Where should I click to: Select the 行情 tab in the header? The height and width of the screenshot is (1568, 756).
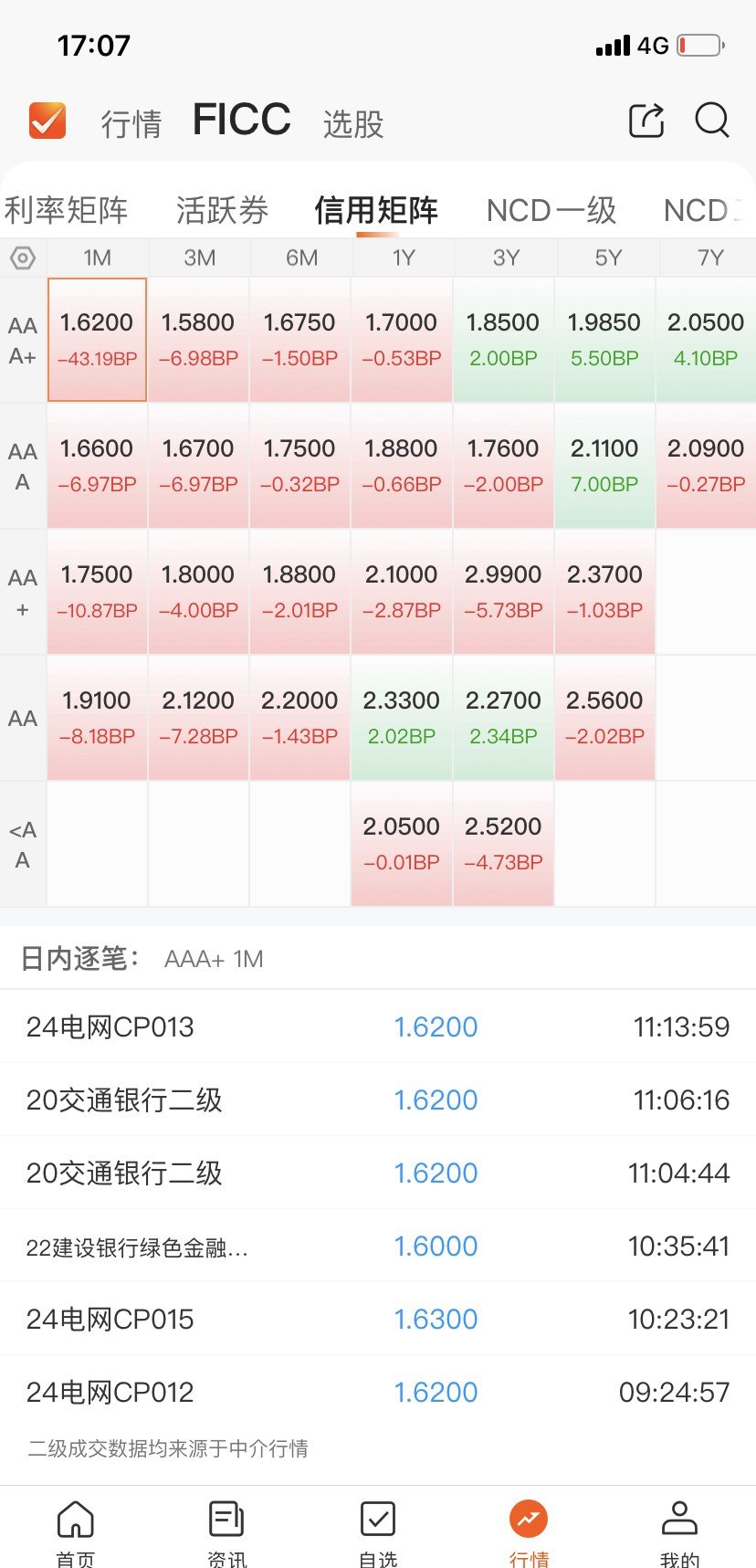pyautogui.click(x=131, y=123)
